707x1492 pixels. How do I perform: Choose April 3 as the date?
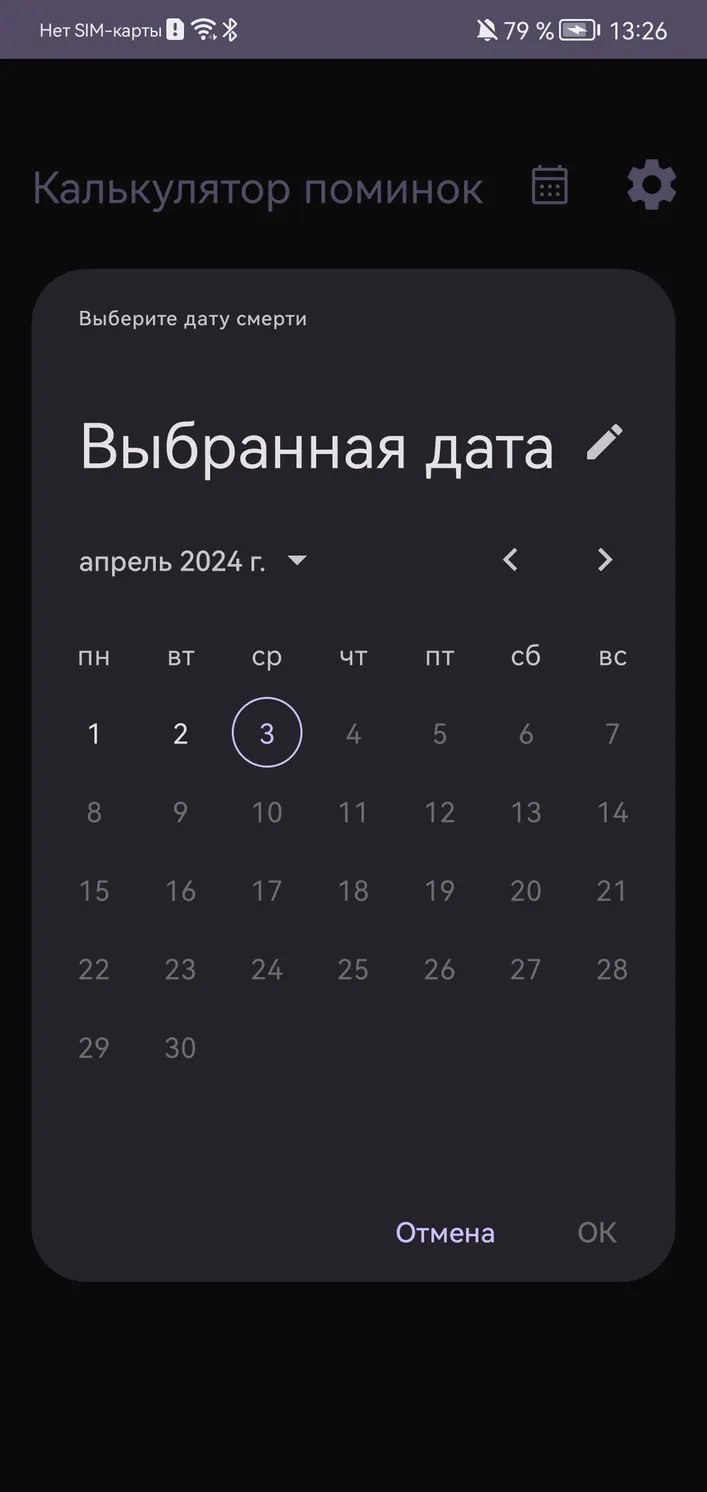267,734
